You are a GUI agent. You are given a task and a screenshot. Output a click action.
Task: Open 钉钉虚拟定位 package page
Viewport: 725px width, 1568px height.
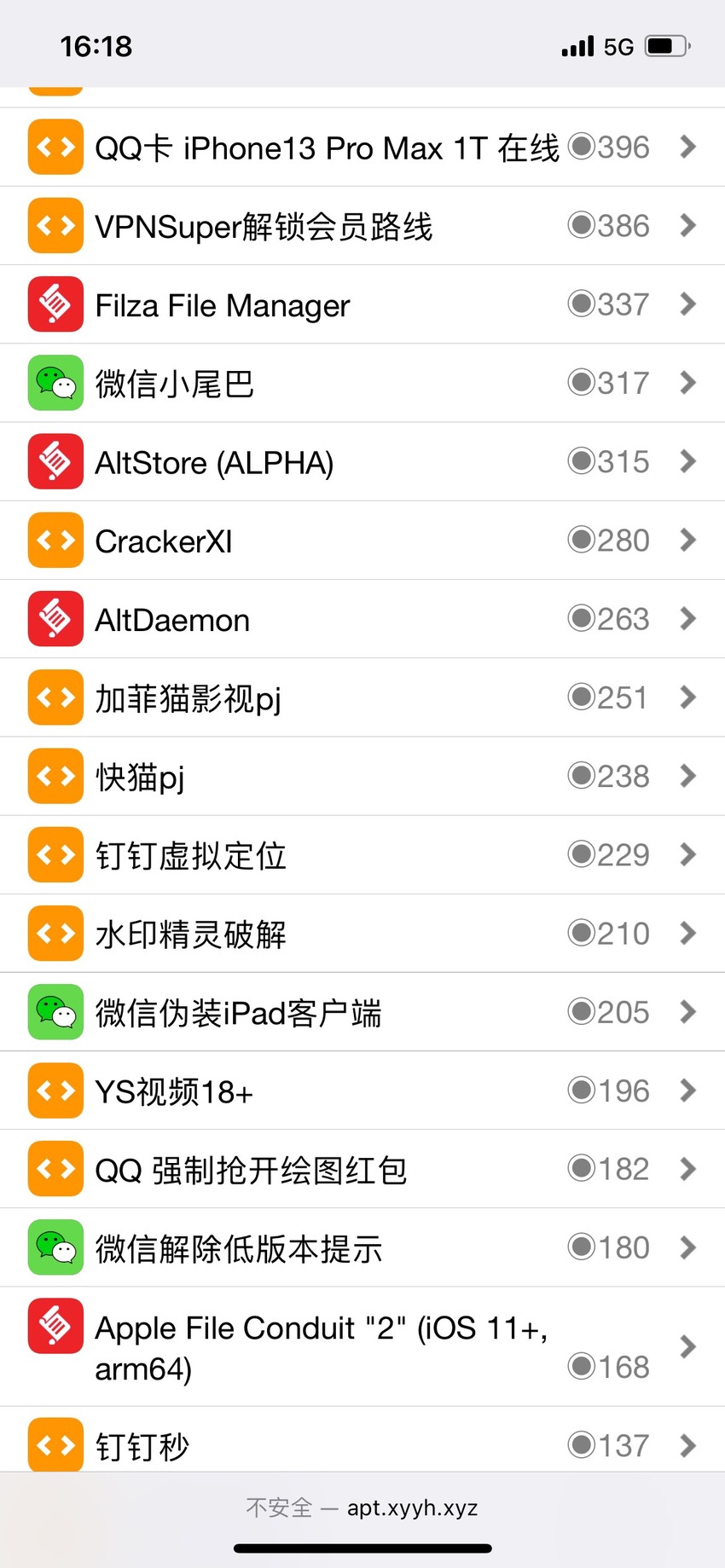point(362,854)
